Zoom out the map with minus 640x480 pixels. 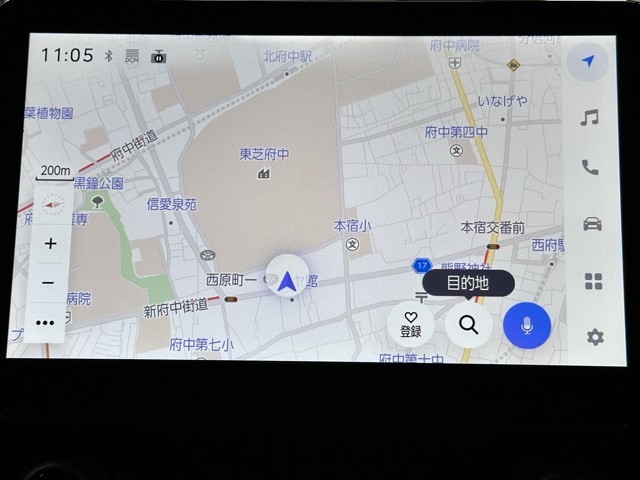coord(48,283)
